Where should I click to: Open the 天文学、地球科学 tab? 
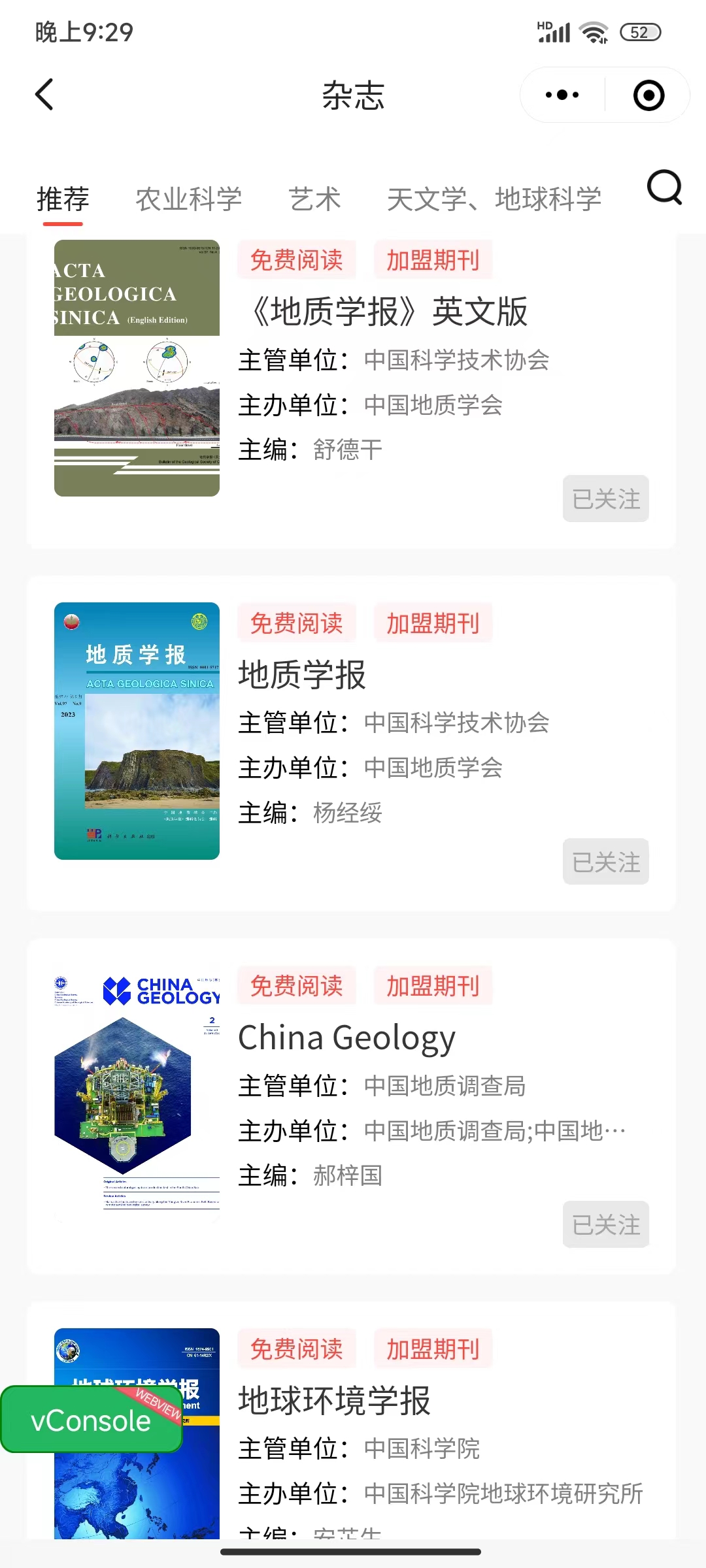tap(494, 199)
